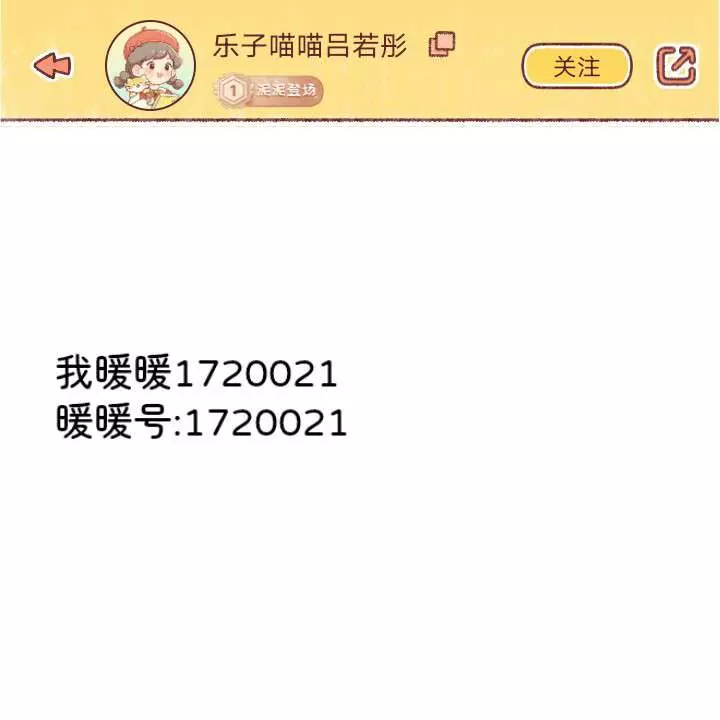Open 乐子喵喵吕若彤's profile avatar
Image resolution: width=720 pixels, height=720 pixels.
tap(150, 66)
